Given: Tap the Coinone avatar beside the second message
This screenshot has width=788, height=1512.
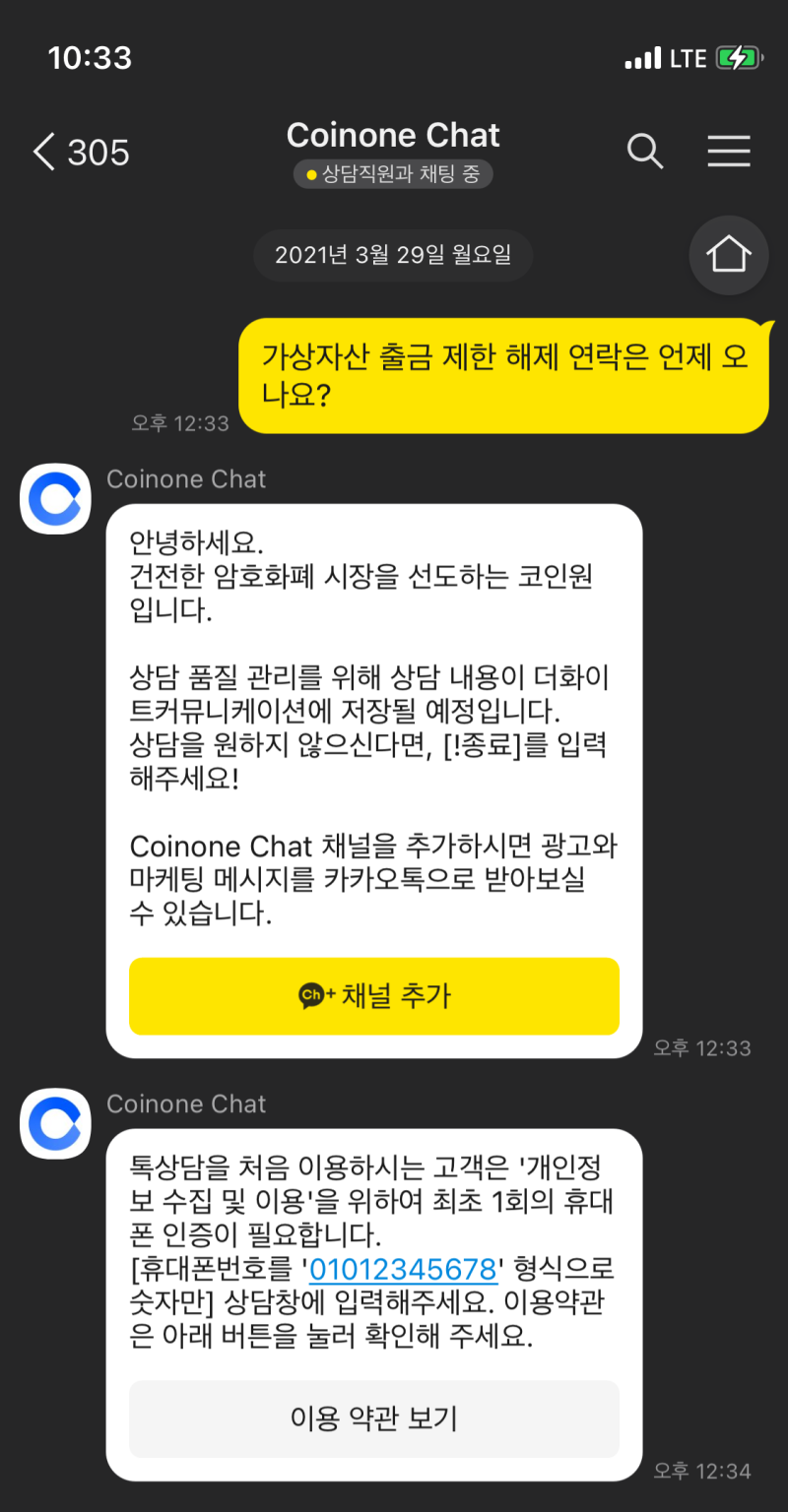Looking at the screenshot, I should click(54, 1123).
